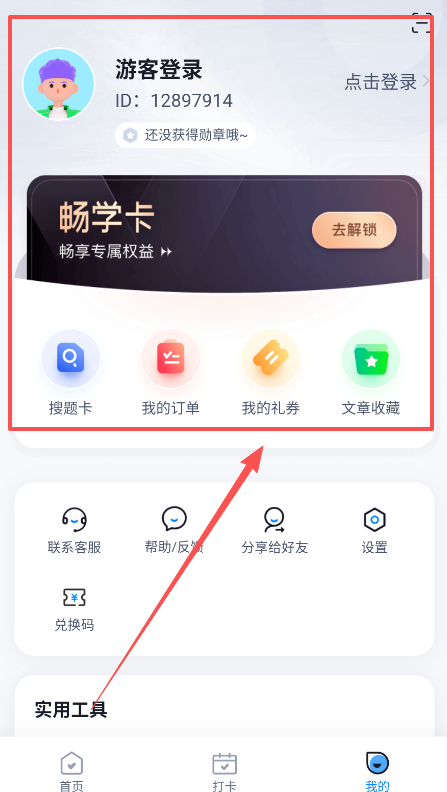Open the scan icon at top right

click(x=422, y=23)
